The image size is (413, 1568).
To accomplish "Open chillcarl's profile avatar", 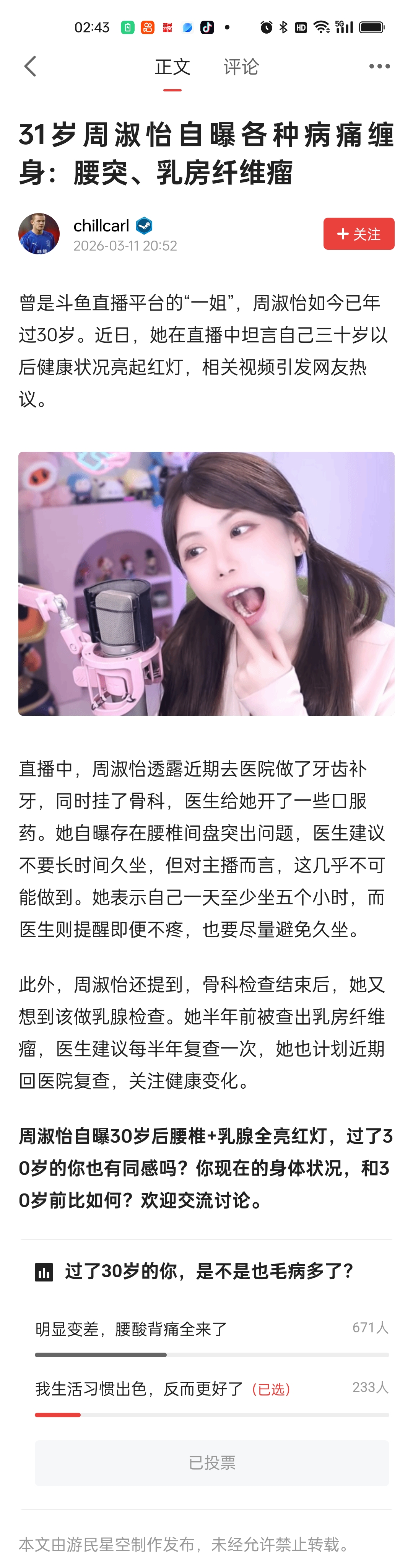I will [39, 234].
